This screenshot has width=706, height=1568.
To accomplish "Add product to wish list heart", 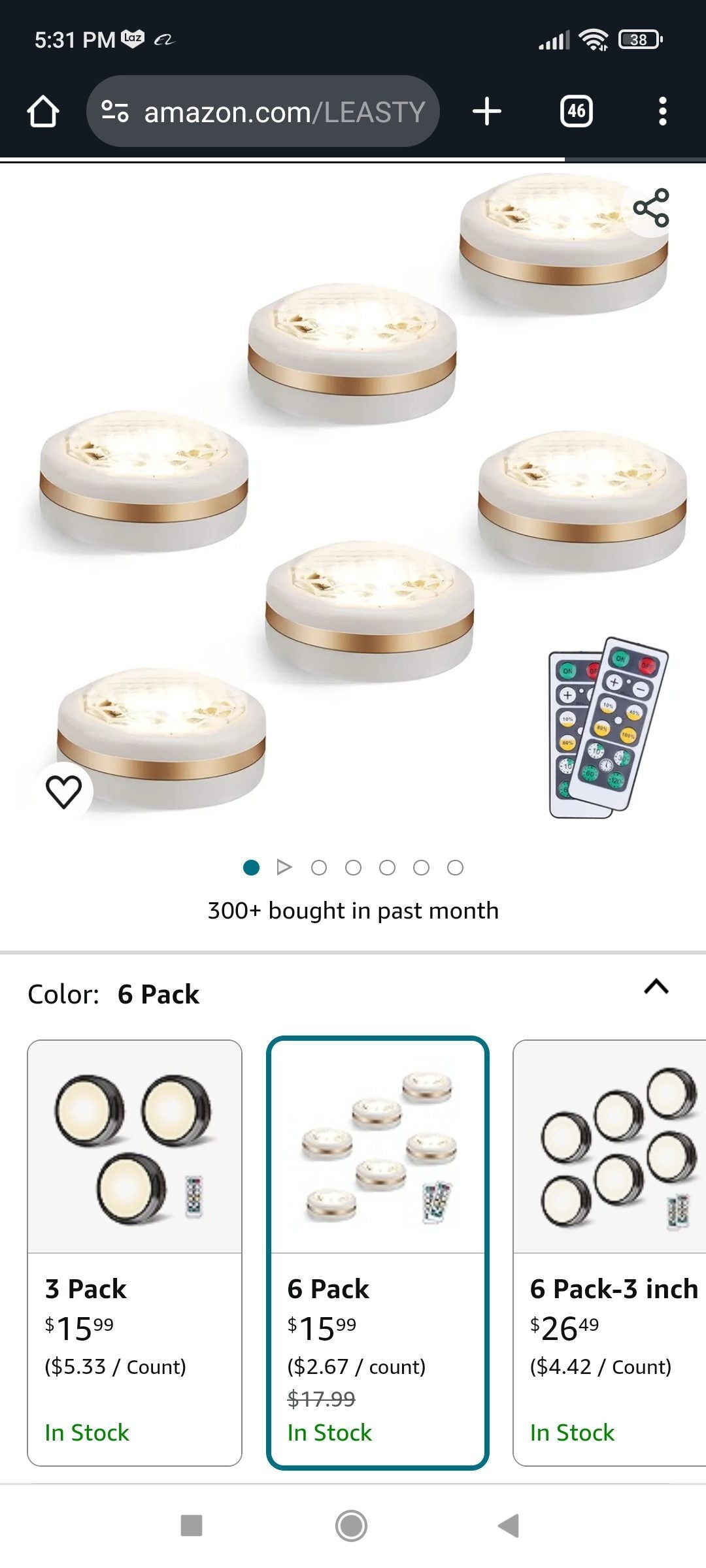I will (63, 791).
